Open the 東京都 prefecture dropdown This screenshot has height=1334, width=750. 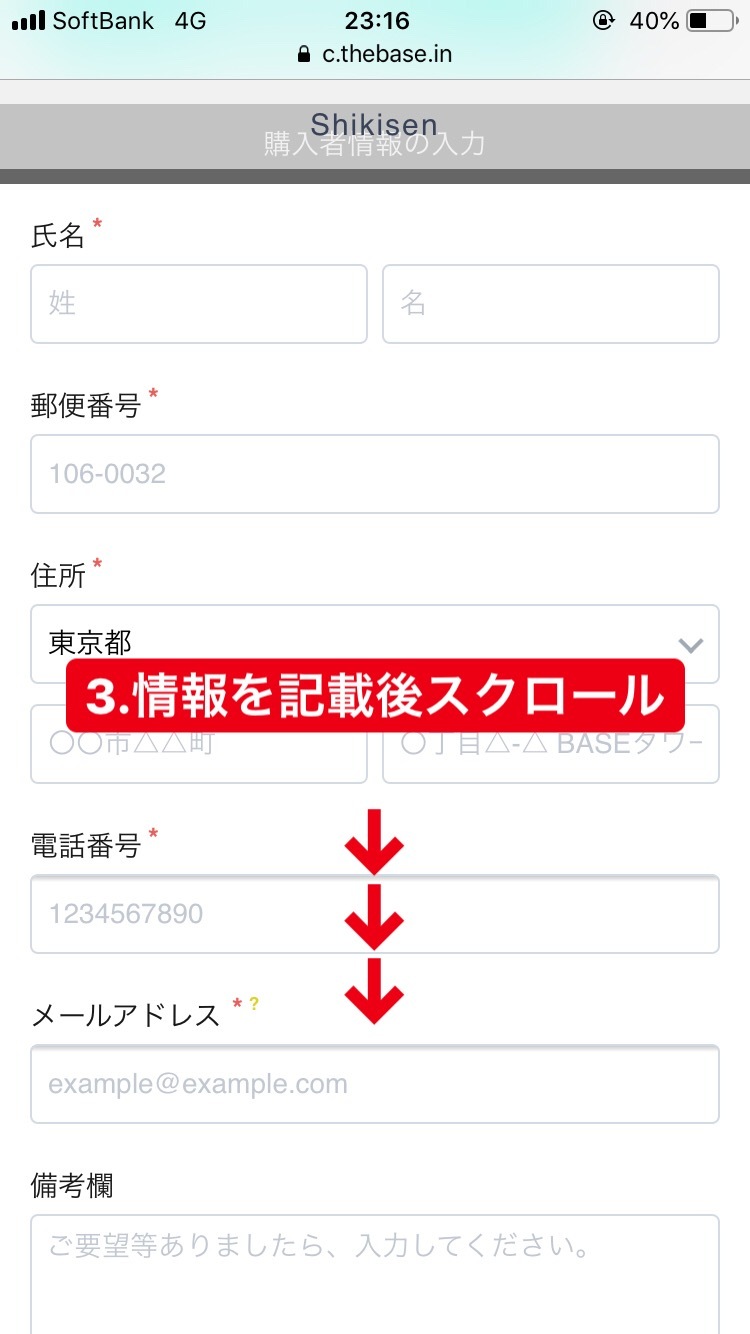pyautogui.click(x=375, y=644)
